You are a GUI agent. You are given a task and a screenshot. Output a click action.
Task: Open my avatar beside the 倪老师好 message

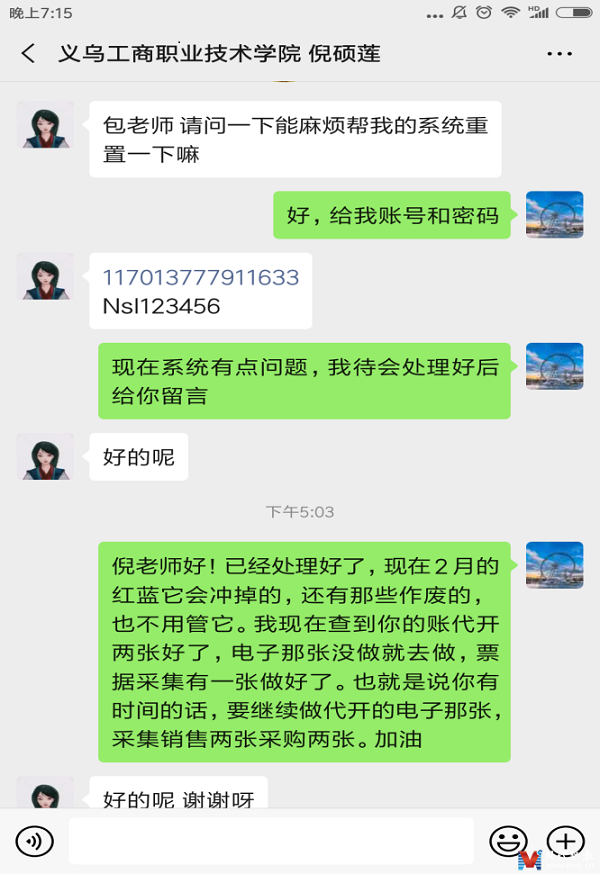554,565
